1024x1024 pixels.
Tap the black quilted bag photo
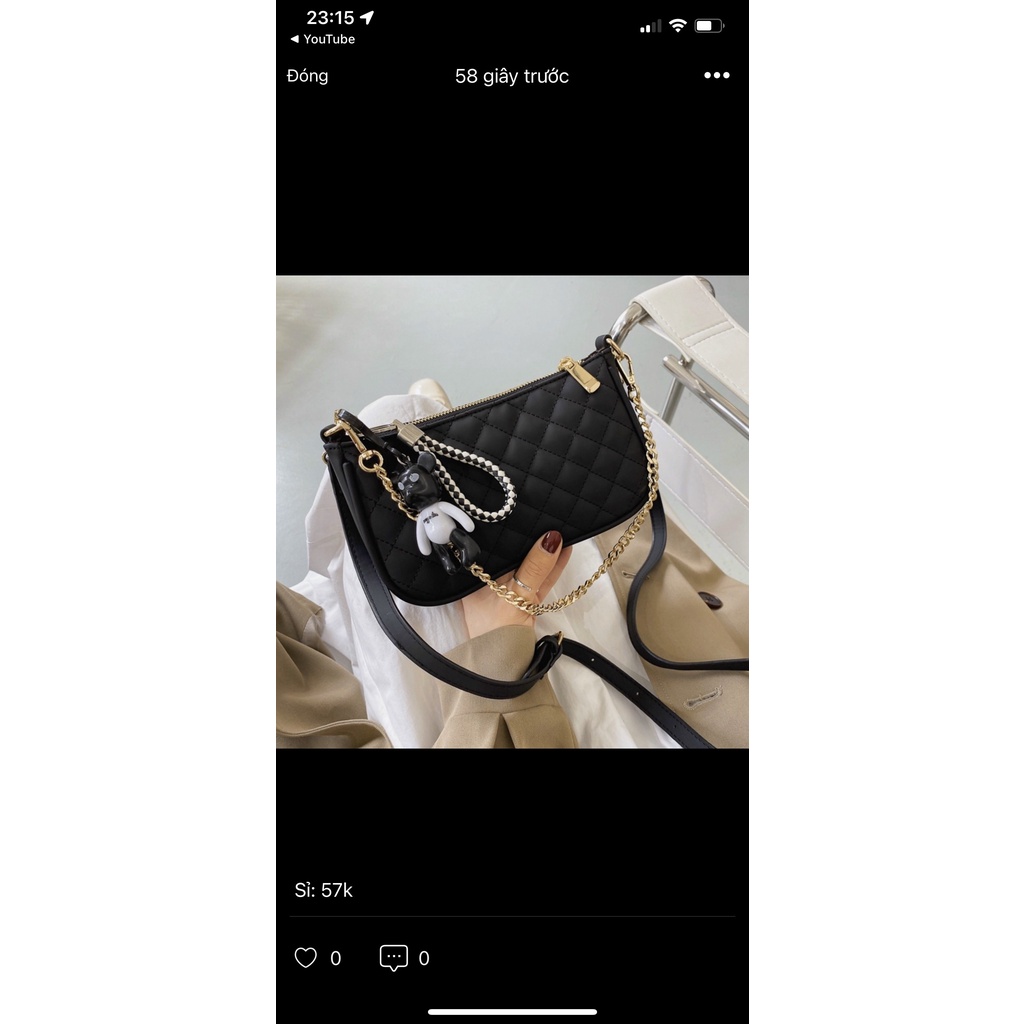[512, 511]
